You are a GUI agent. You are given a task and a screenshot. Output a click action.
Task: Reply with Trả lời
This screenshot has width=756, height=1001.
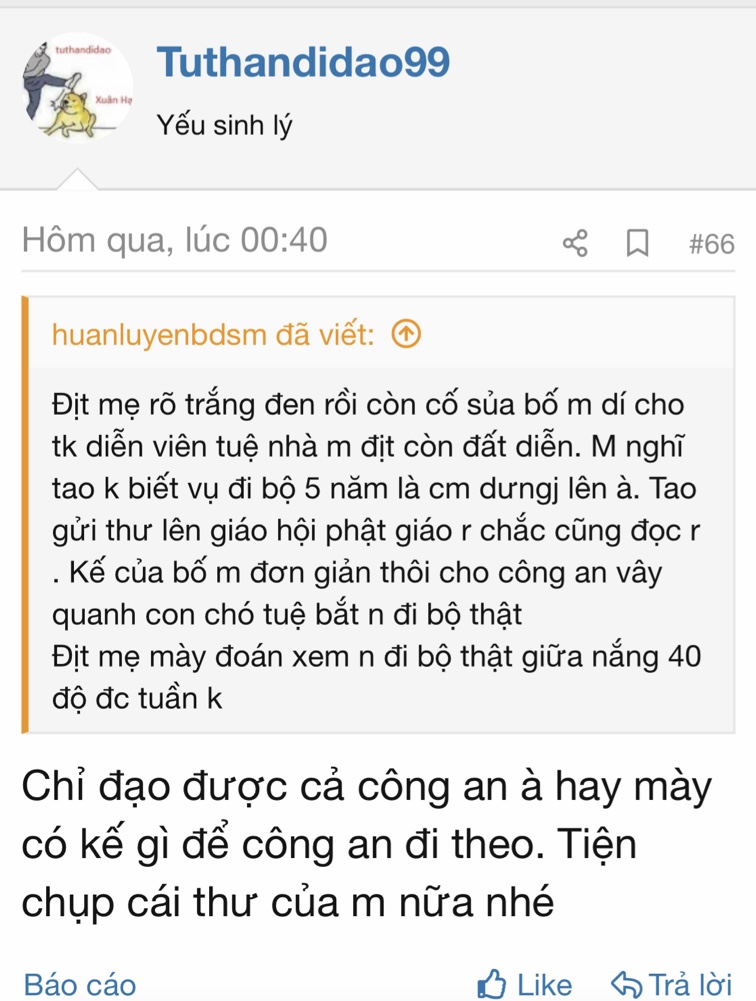[671, 984]
